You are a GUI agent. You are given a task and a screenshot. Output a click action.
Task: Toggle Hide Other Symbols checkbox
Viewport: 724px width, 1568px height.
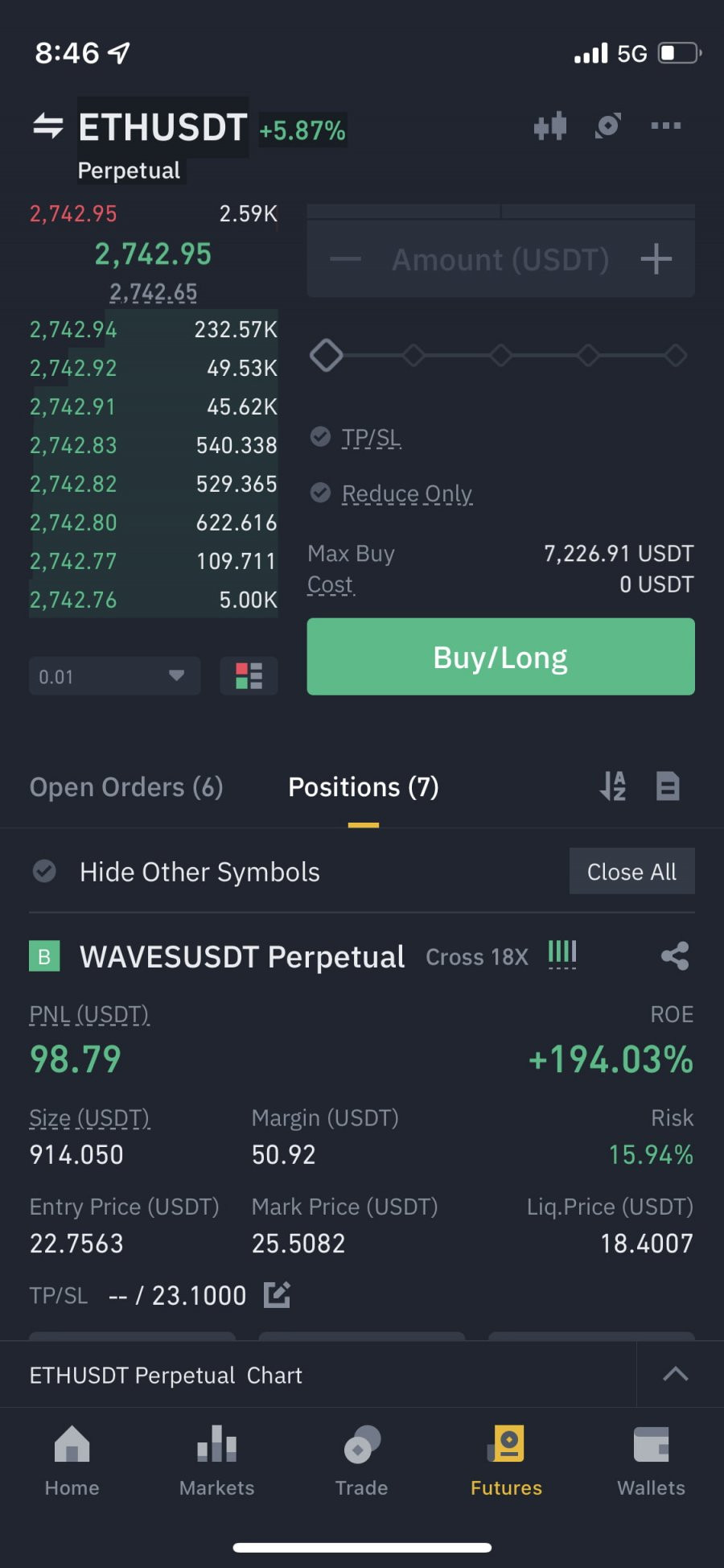click(44, 871)
